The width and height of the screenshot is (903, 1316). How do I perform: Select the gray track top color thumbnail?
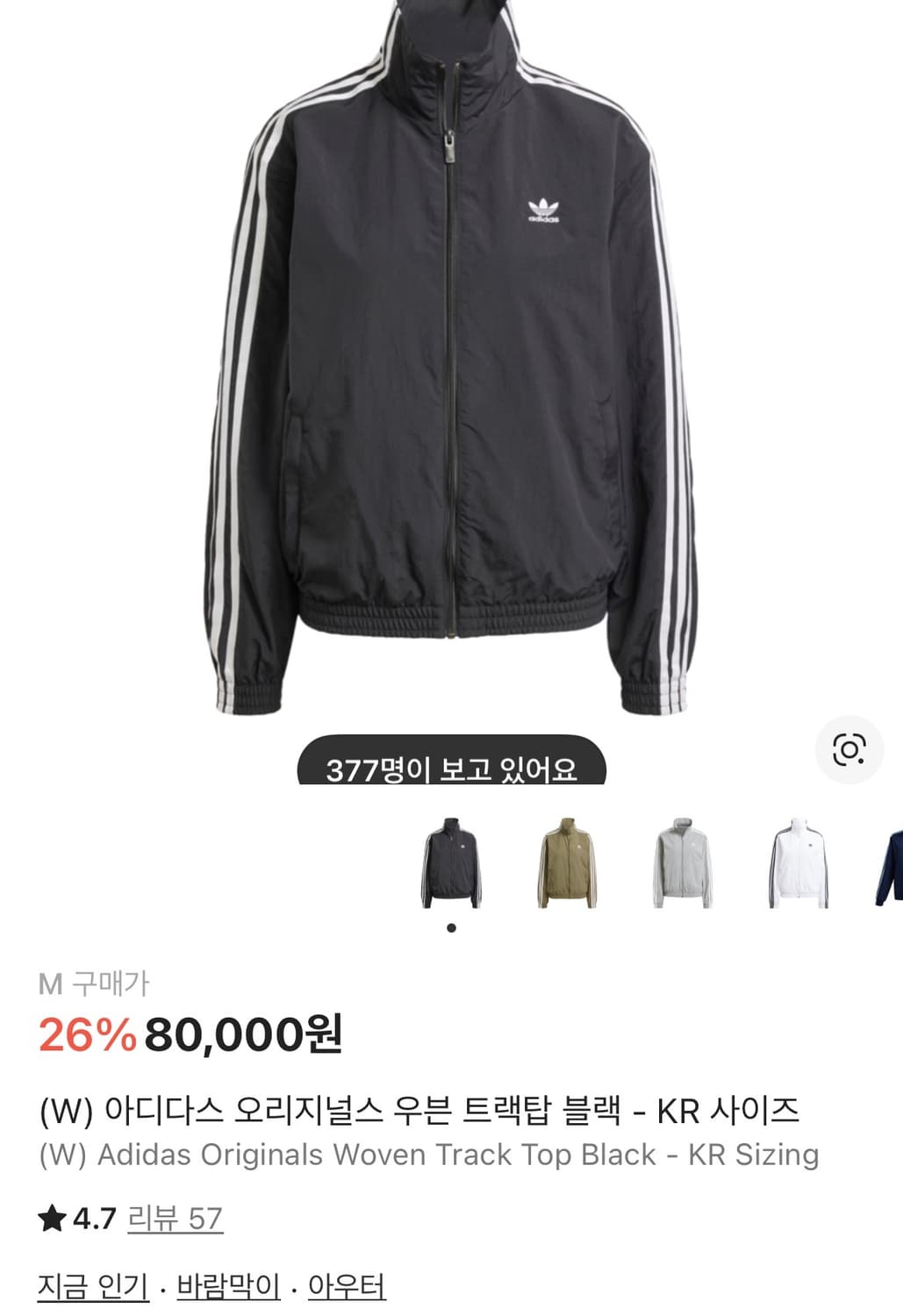click(x=683, y=864)
